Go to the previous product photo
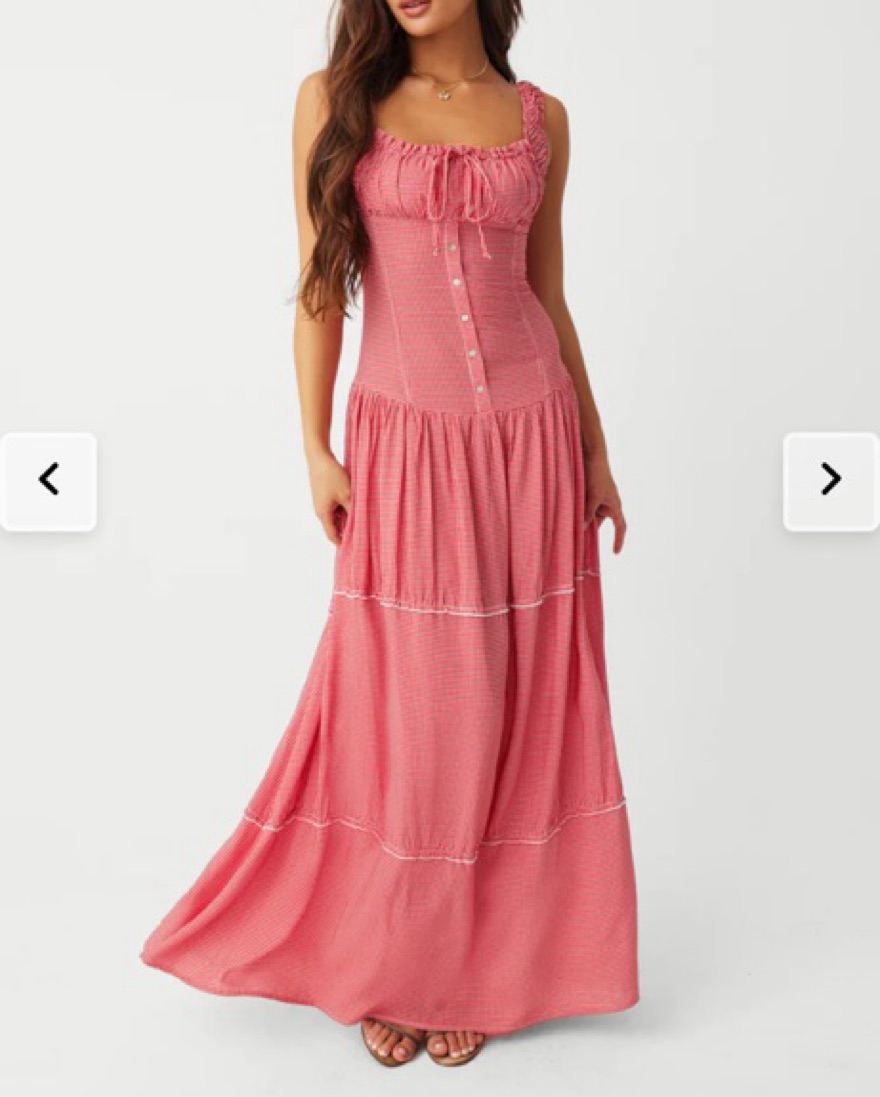 pyautogui.click(x=49, y=481)
